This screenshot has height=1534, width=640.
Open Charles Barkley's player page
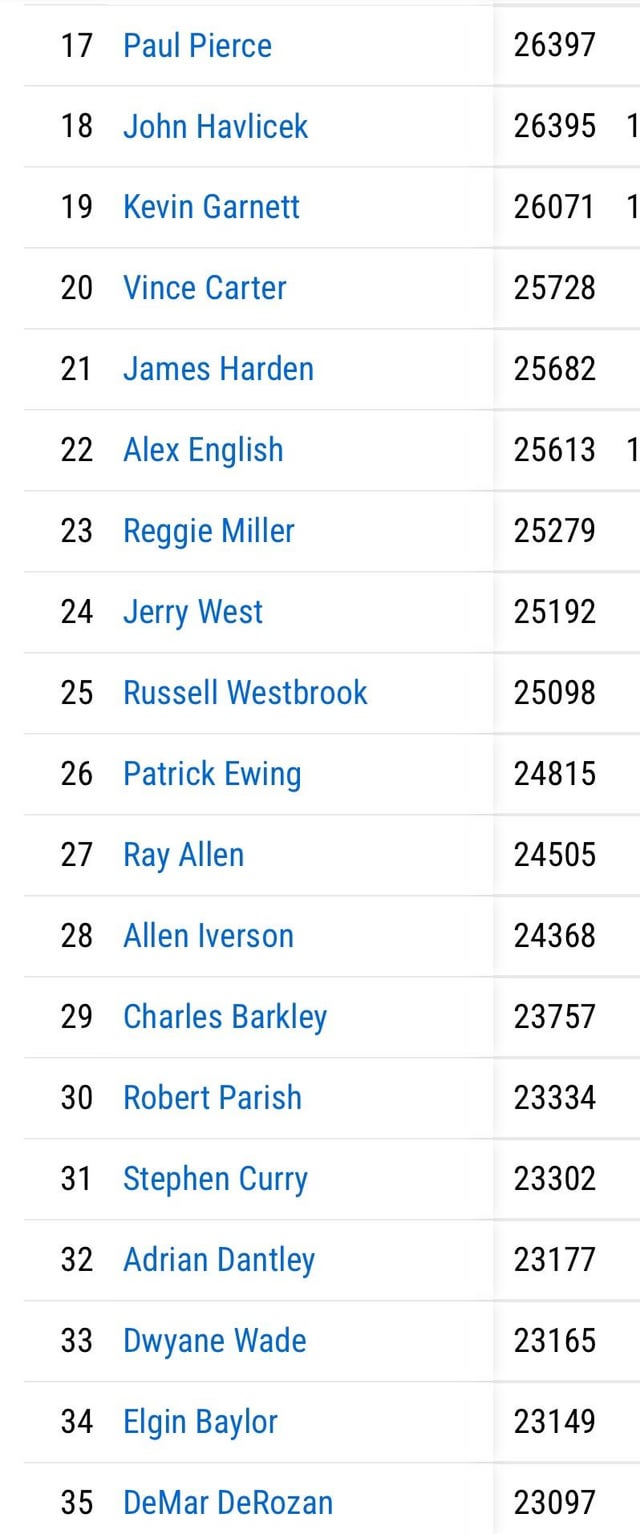(x=225, y=1017)
